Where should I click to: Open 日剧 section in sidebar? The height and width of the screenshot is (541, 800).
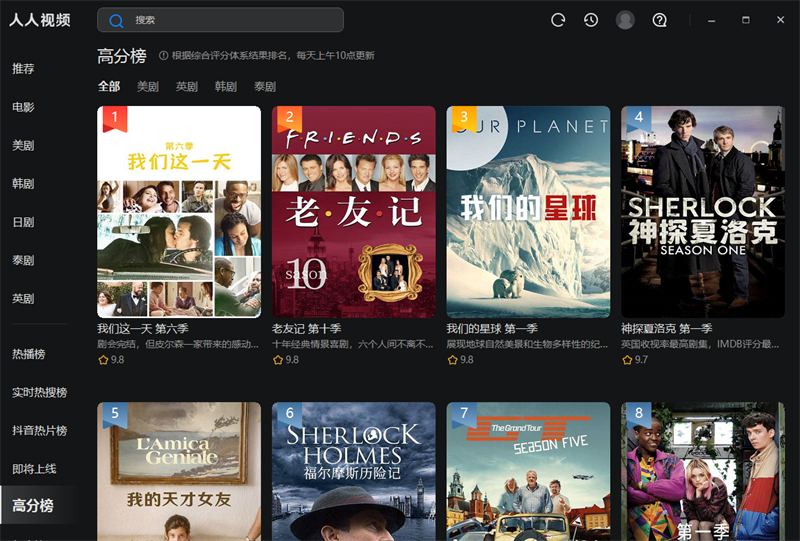[24, 222]
